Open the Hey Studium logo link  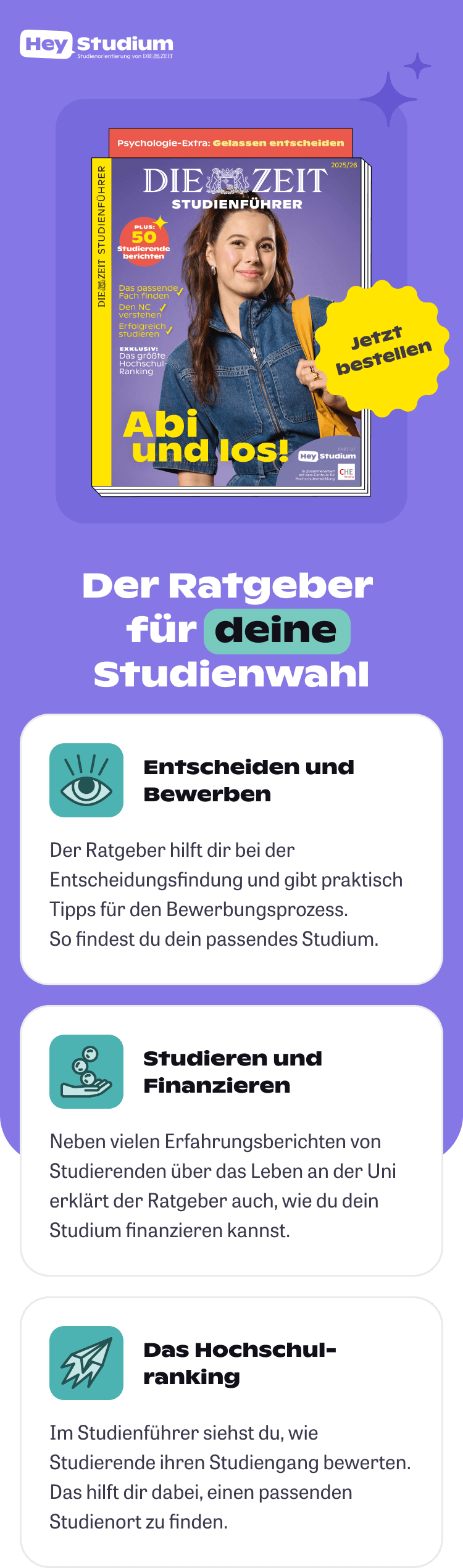click(97, 44)
